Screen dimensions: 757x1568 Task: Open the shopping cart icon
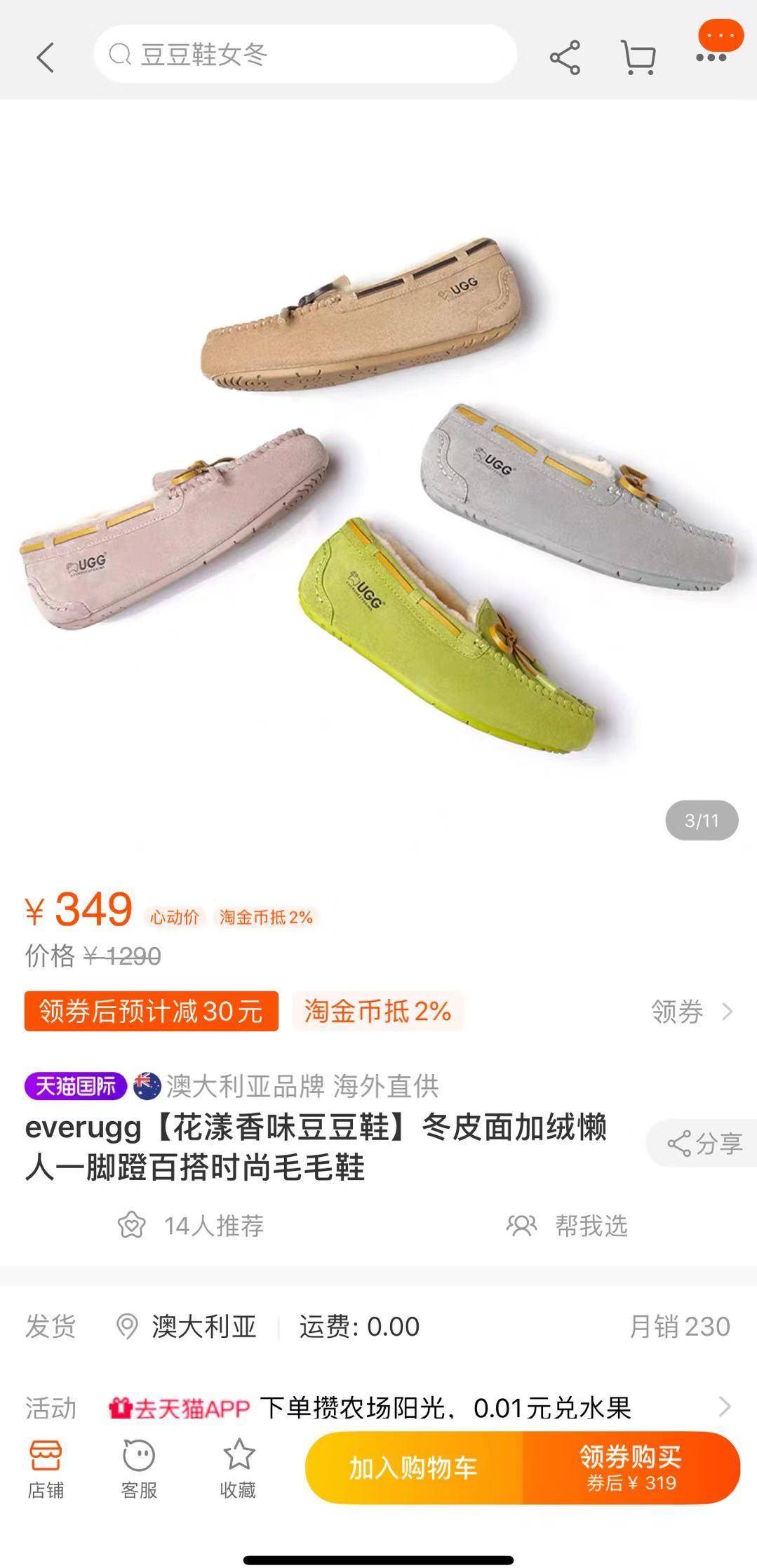coord(639,57)
